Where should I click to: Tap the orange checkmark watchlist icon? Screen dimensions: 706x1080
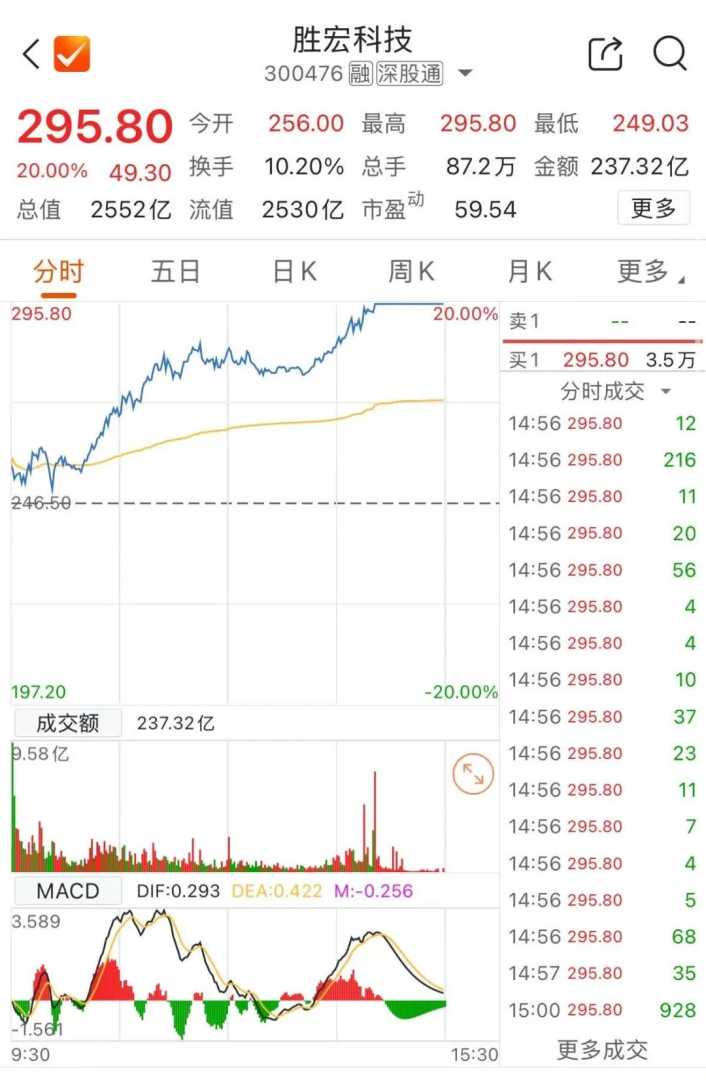tap(72, 54)
